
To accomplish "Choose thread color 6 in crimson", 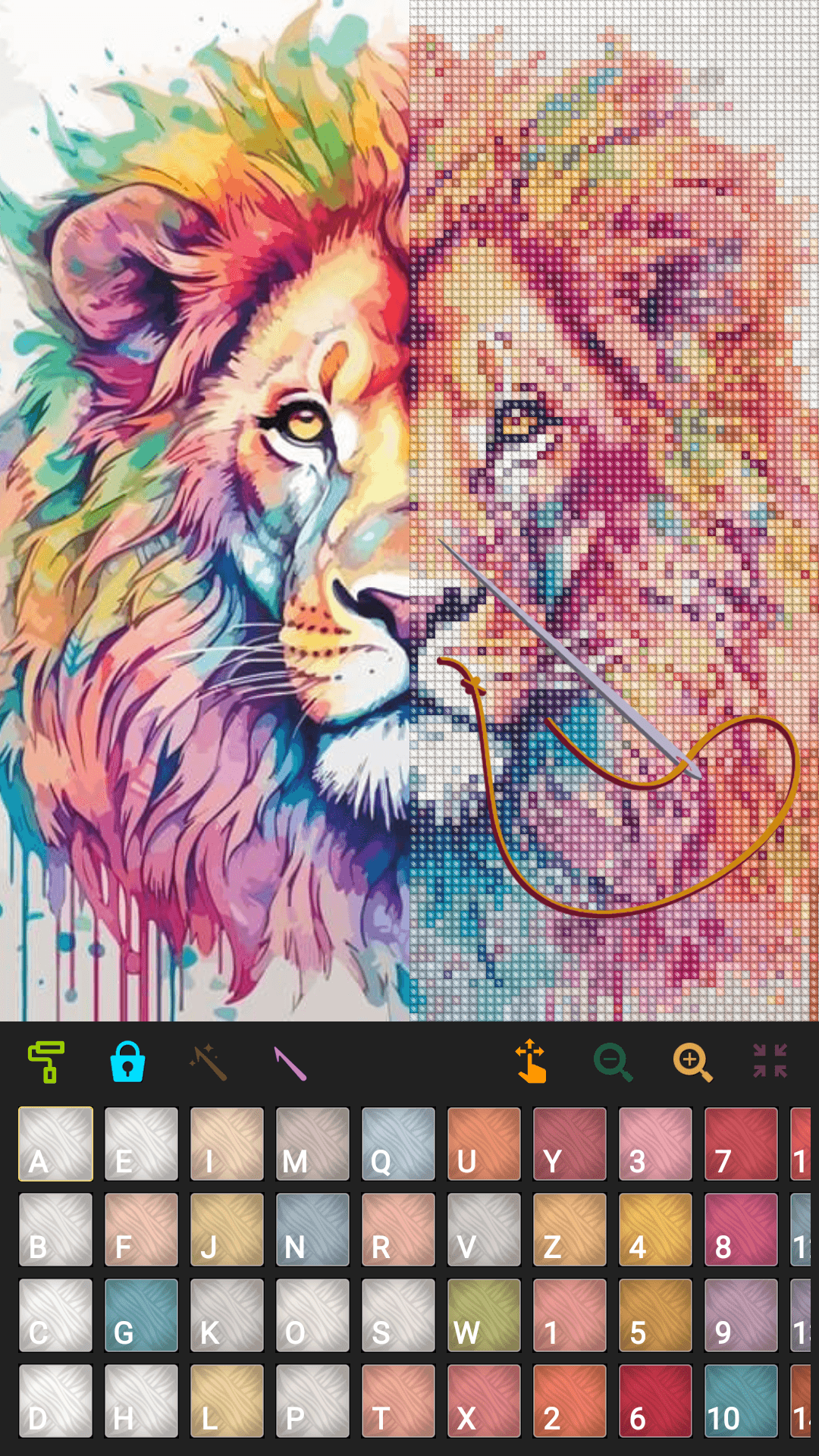I will tap(655, 1401).
